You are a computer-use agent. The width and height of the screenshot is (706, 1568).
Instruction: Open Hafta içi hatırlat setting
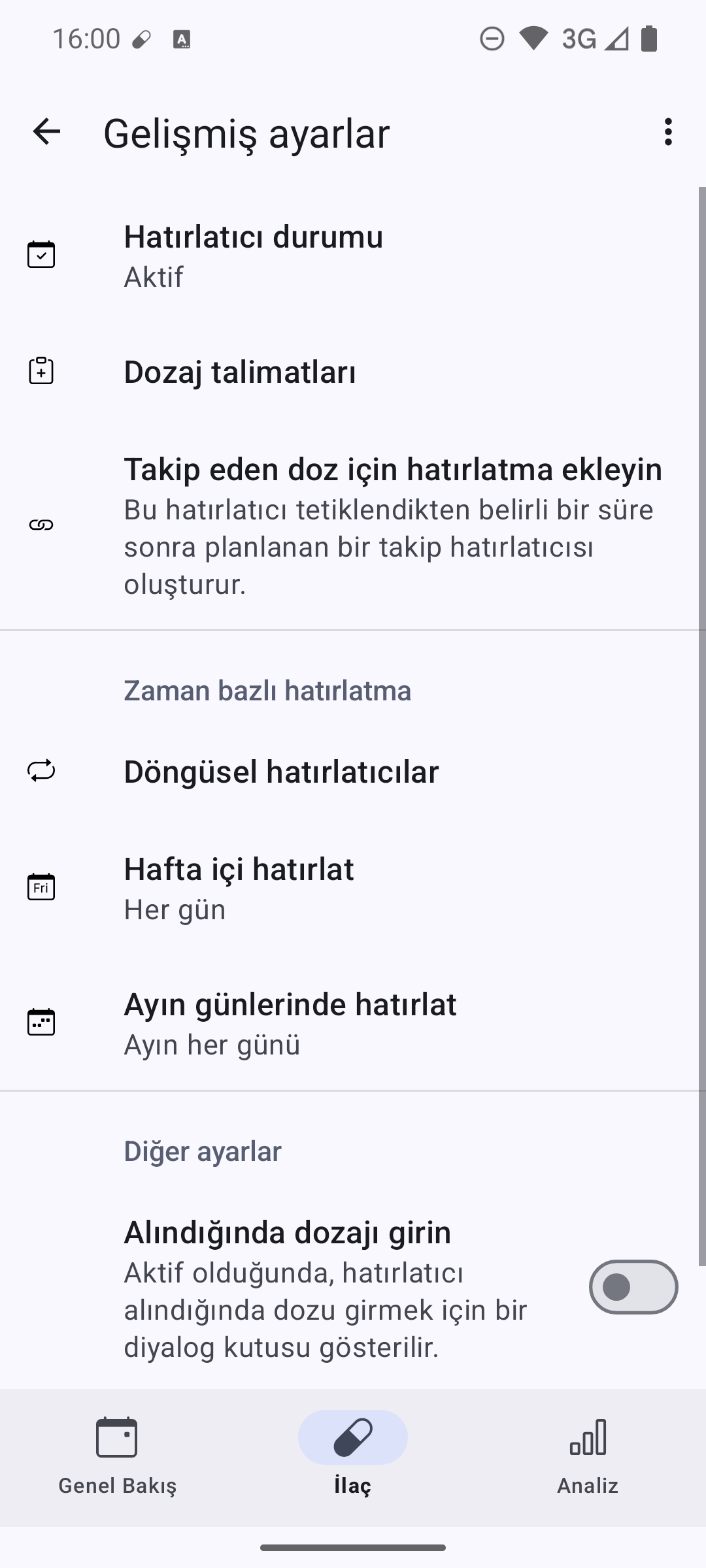point(353,888)
